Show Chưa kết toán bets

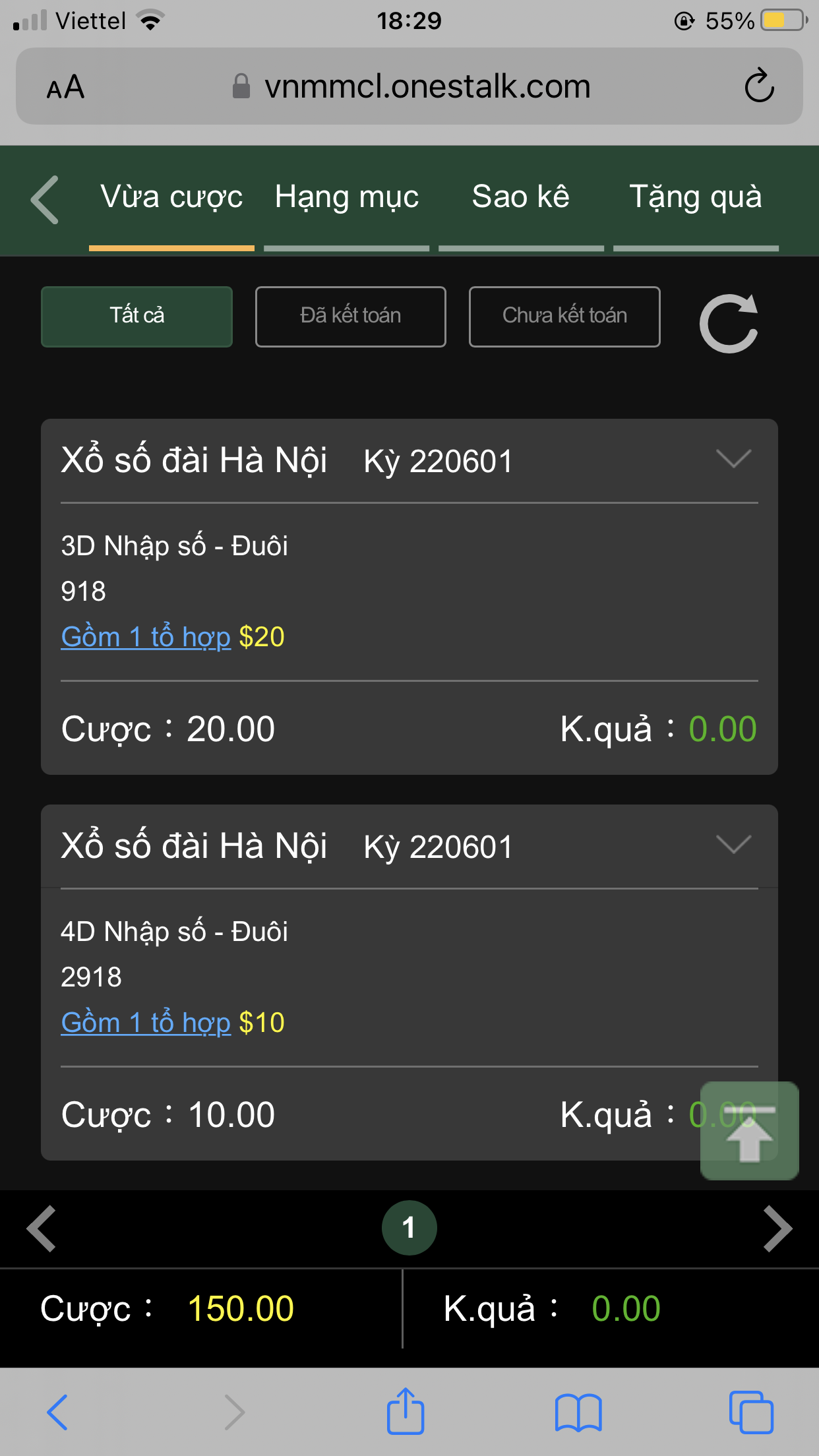coord(564,317)
